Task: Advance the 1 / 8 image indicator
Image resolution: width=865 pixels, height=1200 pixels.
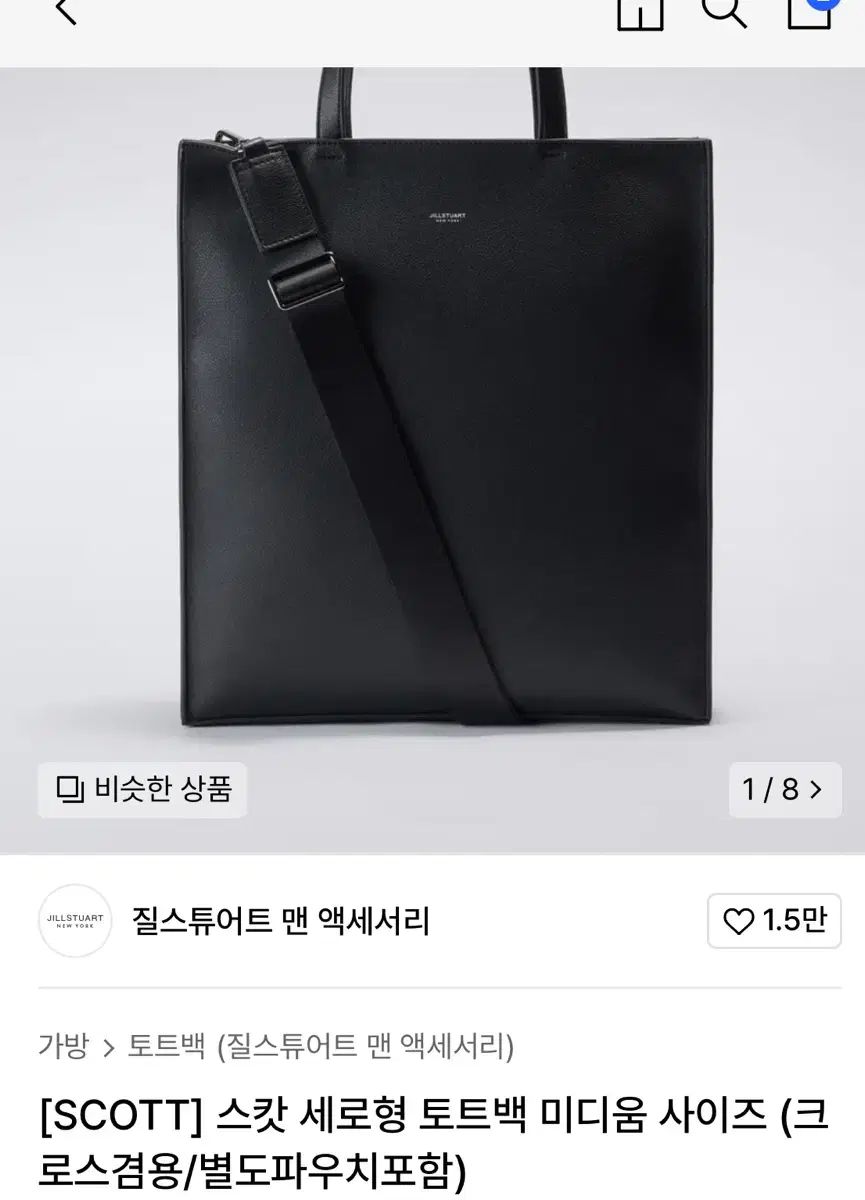Action: [785, 790]
